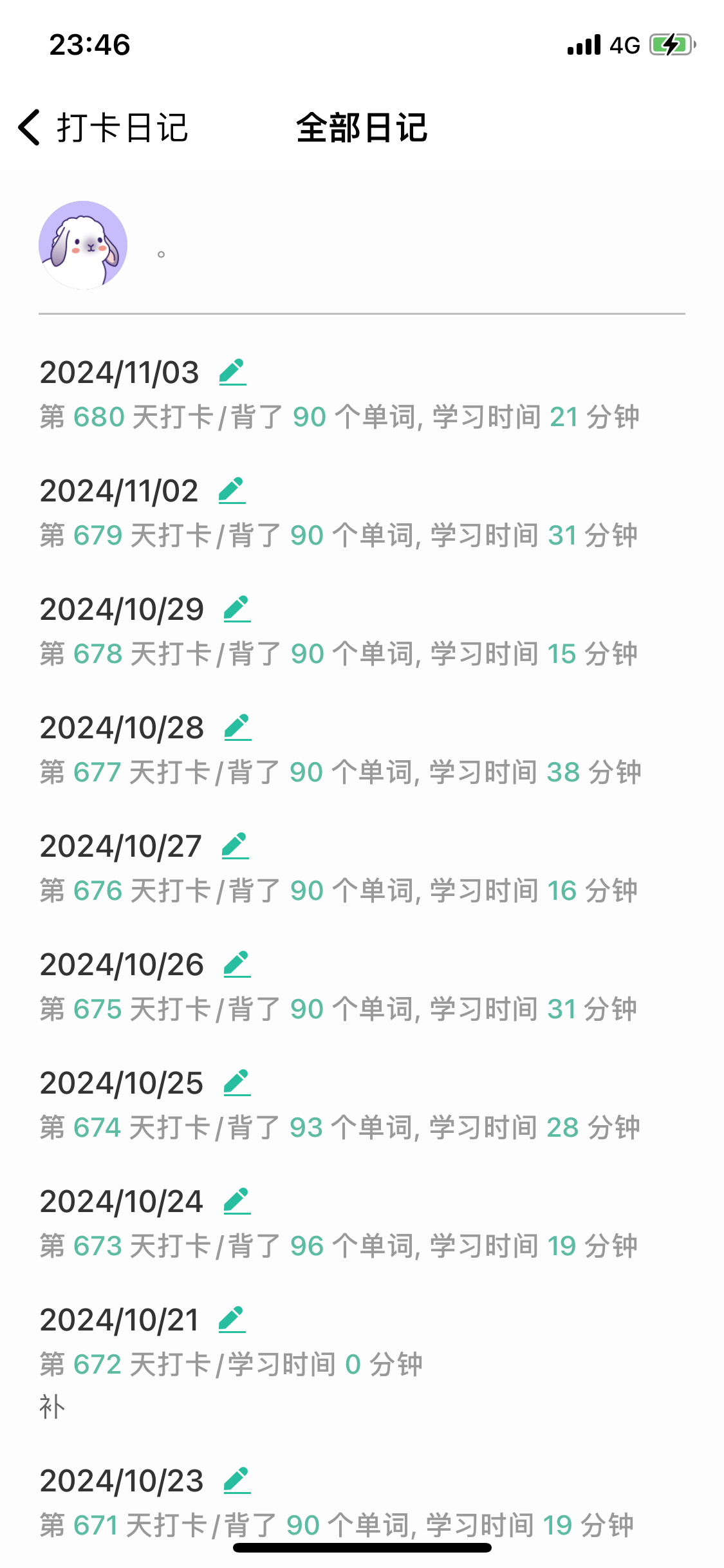Edit the 2024/10/21 makeup entry
Image resolution: width=724 pixels, height=1568 pixels.
(x=232, y=1320)
